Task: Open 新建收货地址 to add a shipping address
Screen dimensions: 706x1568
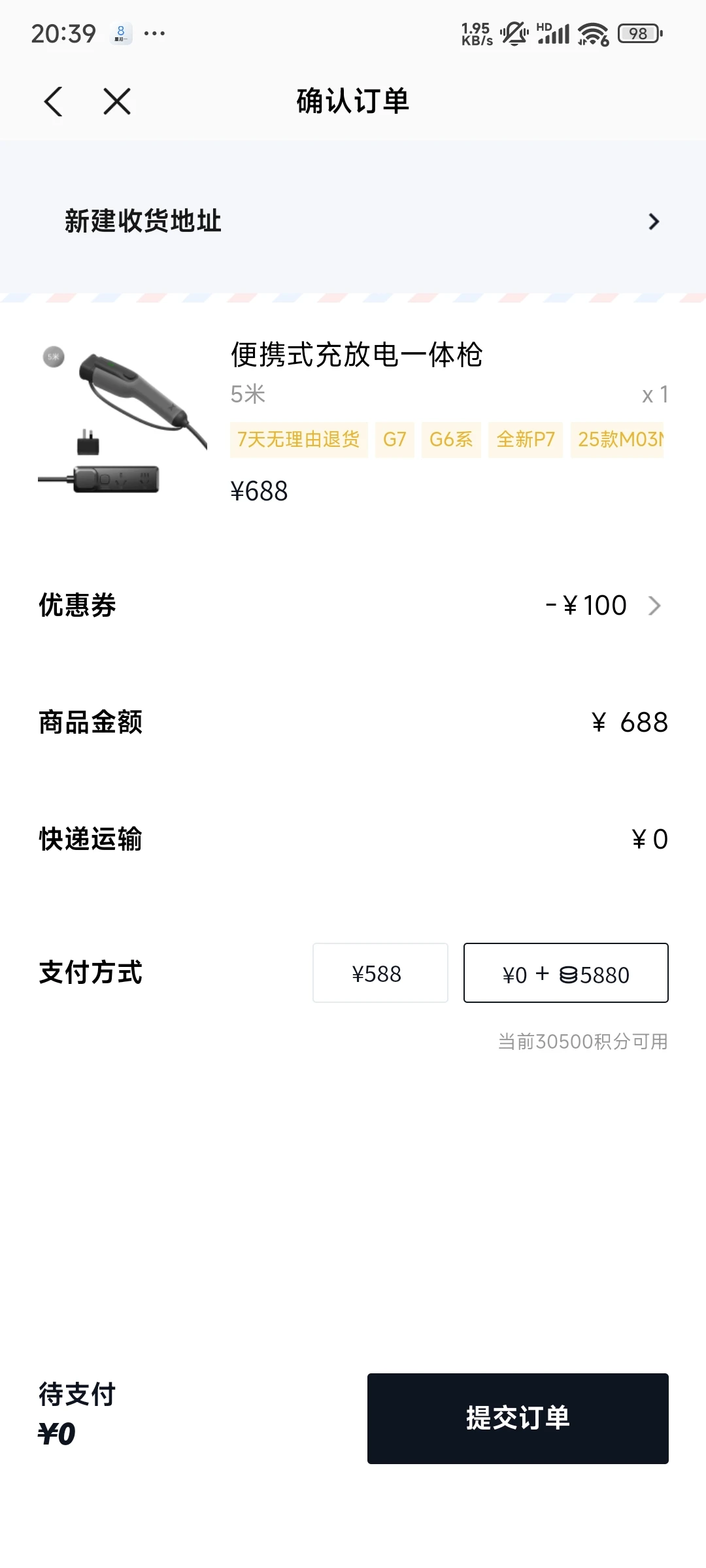Action: 353,221
